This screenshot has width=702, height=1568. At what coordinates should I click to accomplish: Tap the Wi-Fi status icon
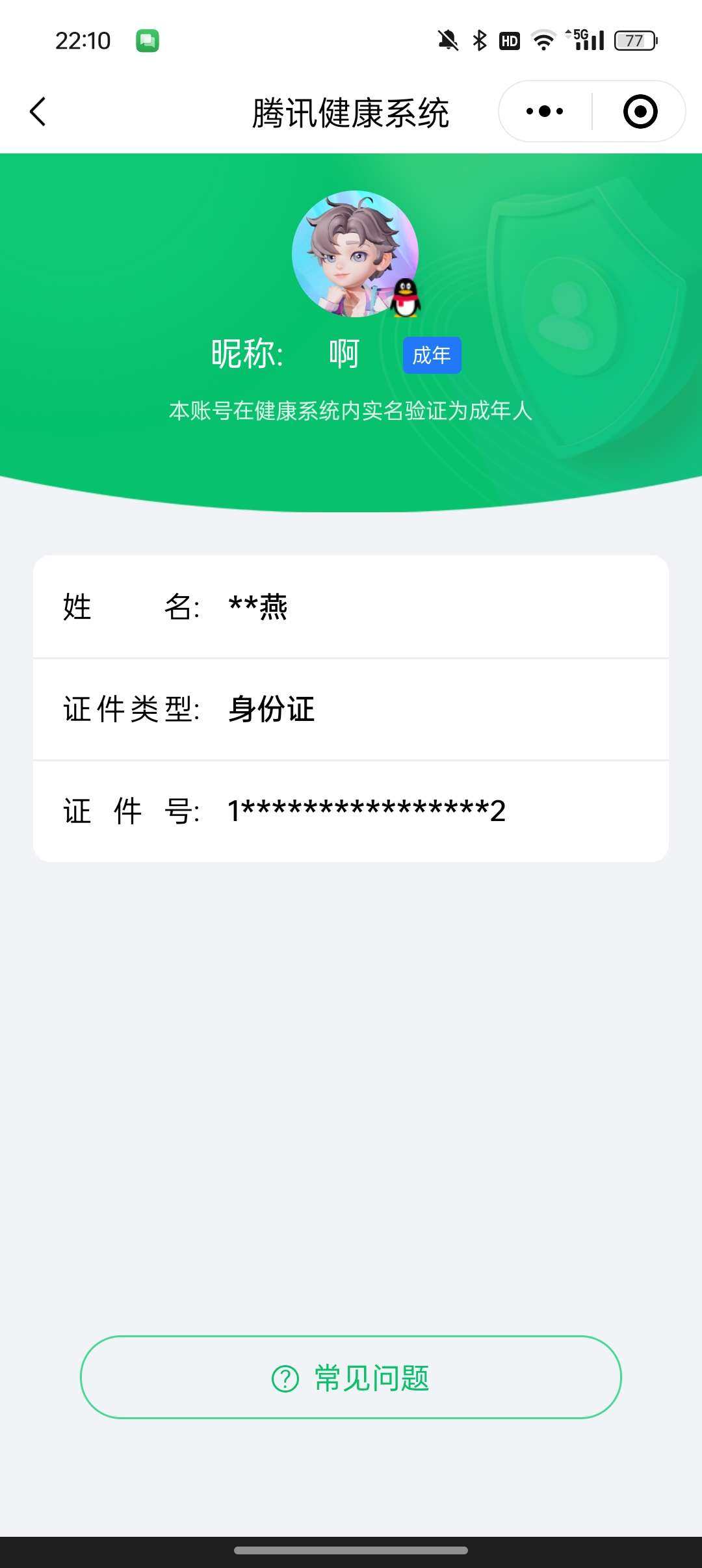click(x=541, y=40)
